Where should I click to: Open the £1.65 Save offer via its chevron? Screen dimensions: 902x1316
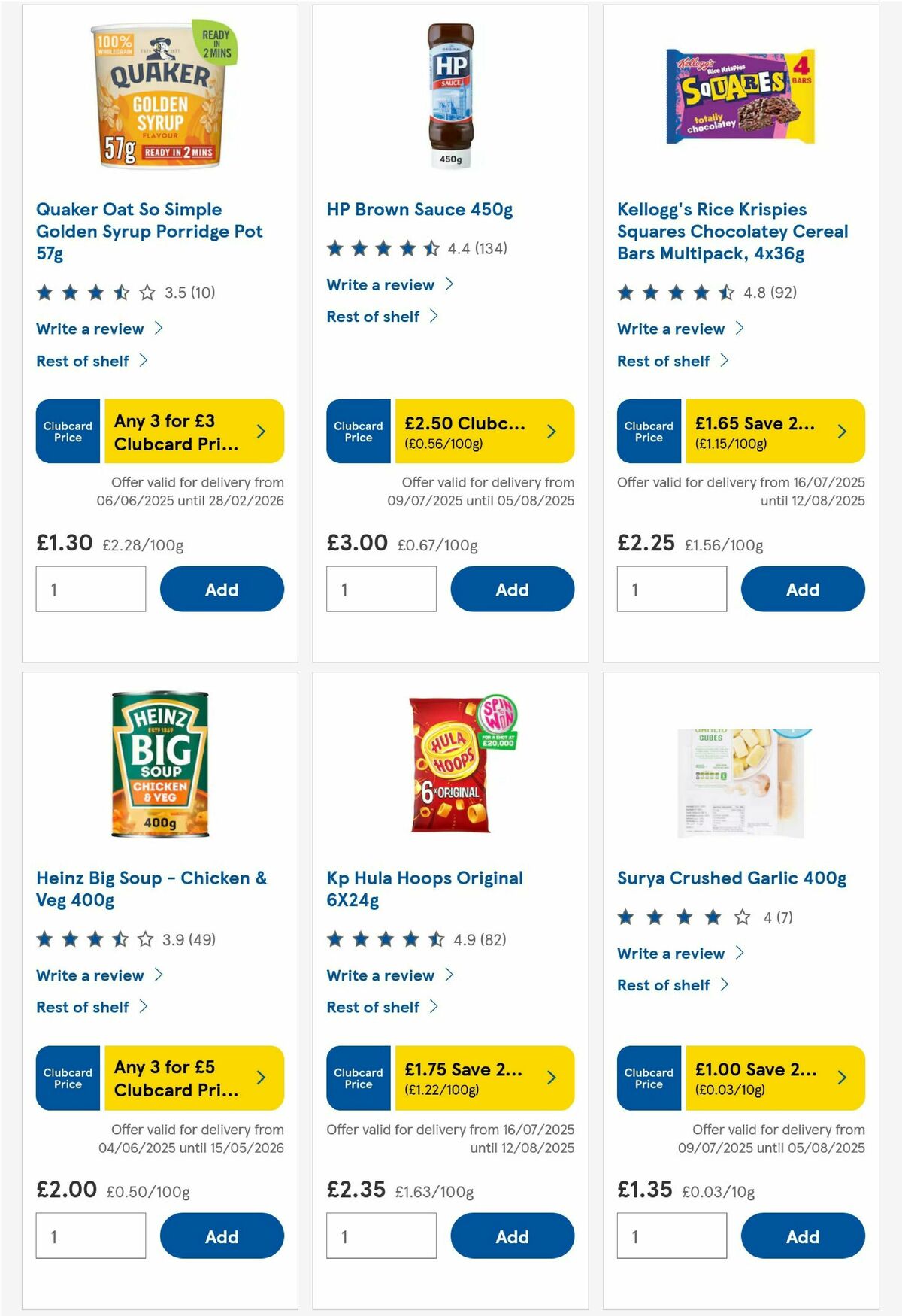(840, 431)
